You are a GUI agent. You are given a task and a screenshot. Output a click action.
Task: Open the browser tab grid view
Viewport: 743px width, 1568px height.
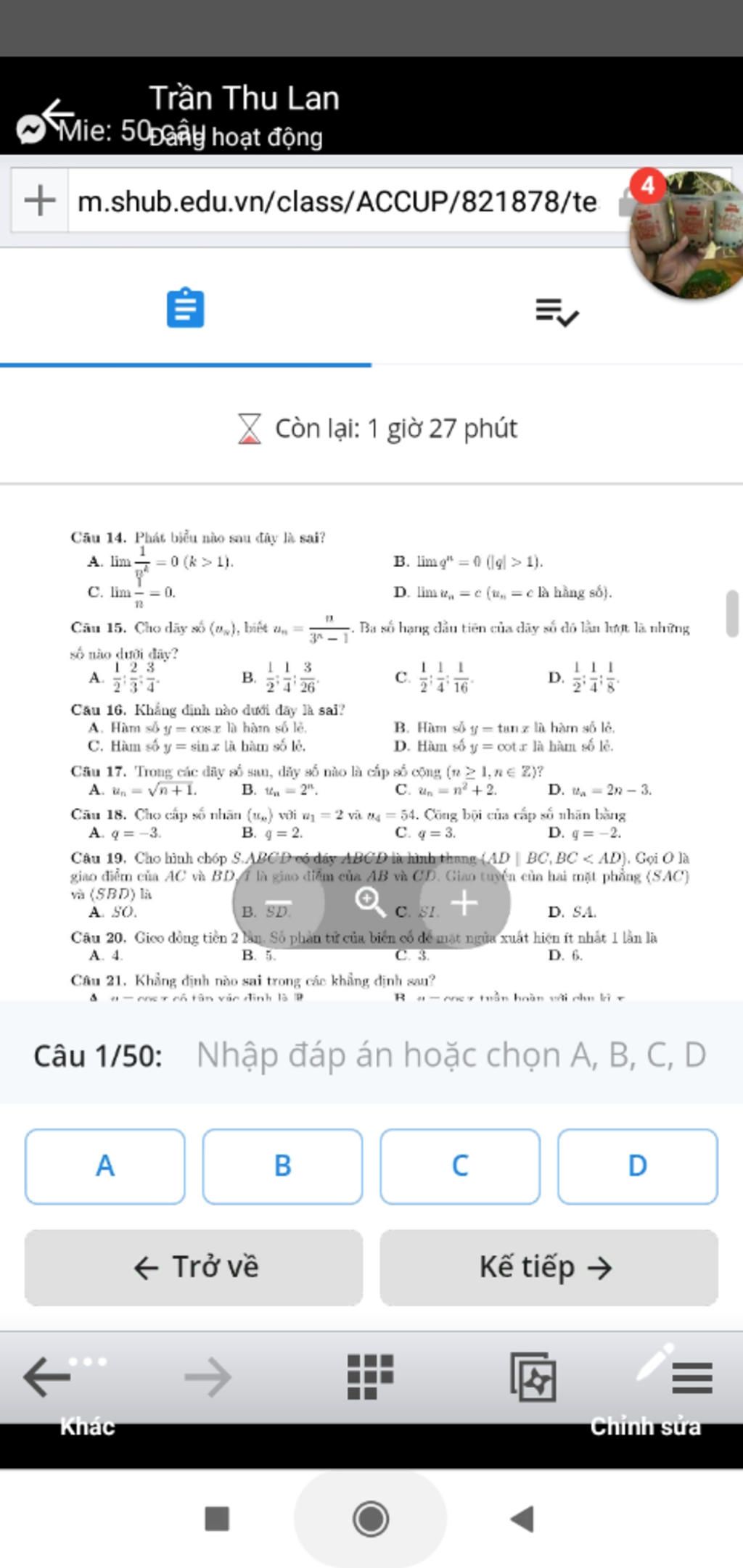tap(370, 1377)
